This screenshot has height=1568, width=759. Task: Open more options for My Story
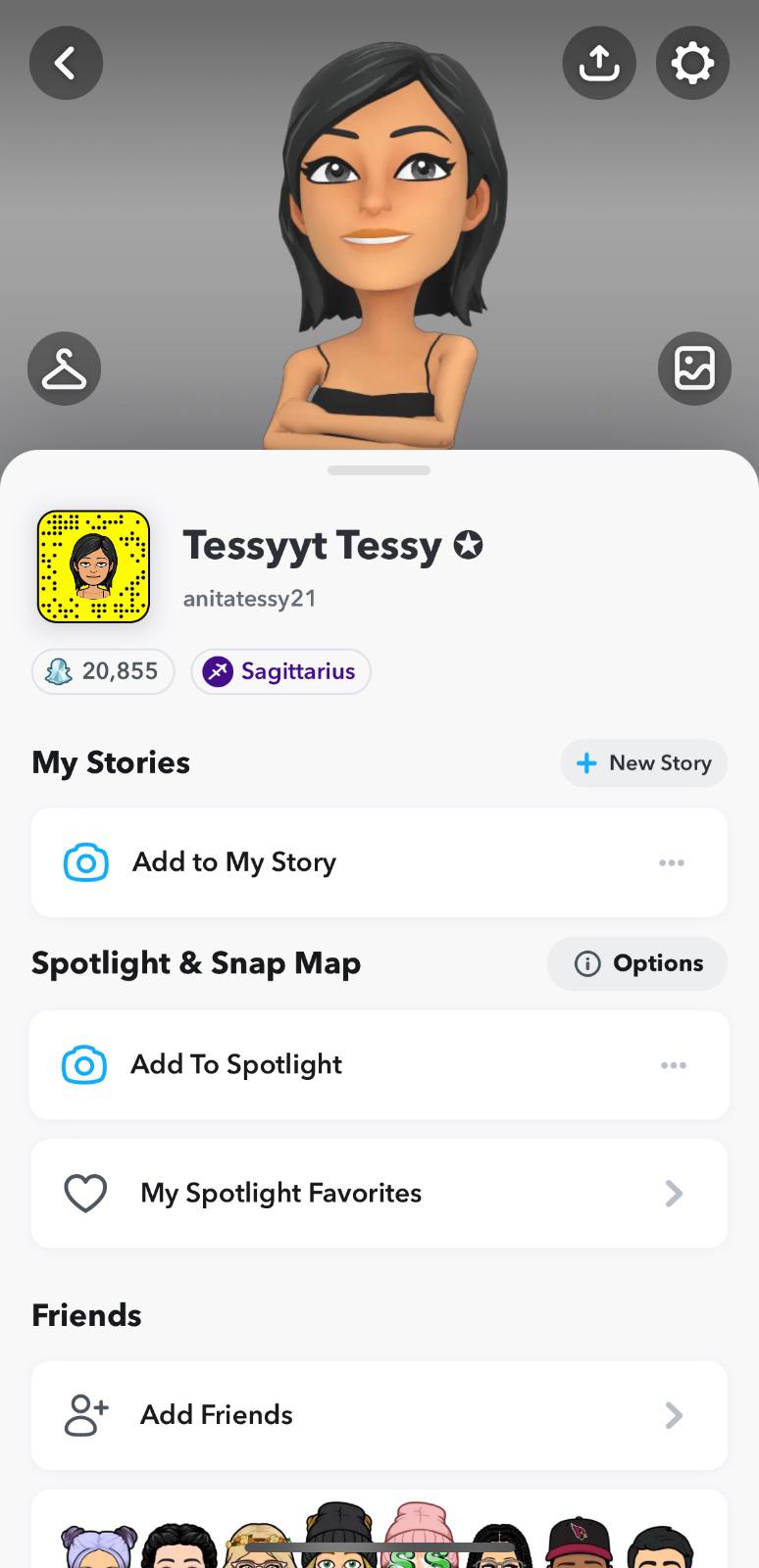tap(672, 862)
